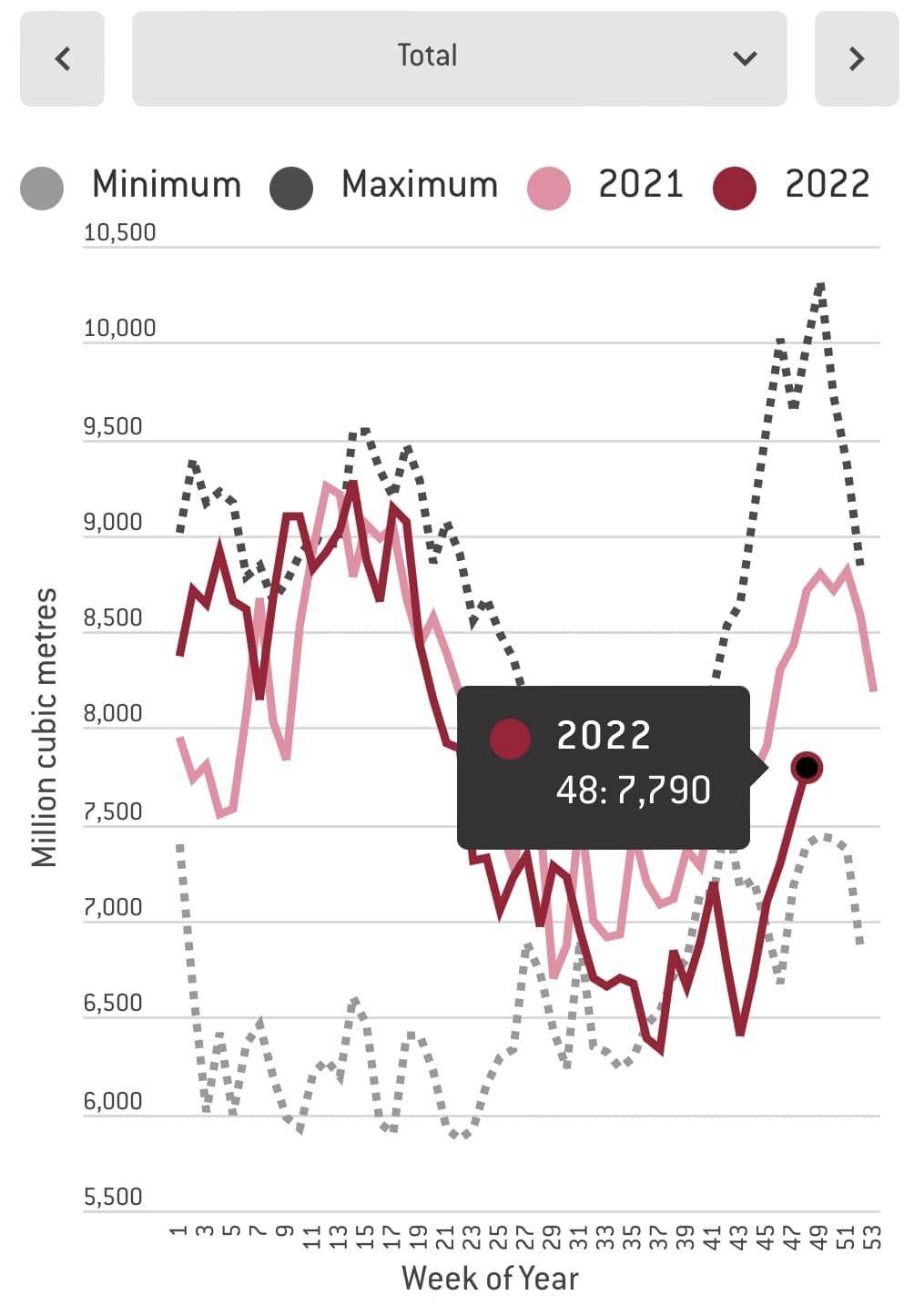The image size is (914, 1316).
Task: Open the Total dropdown selector
Action: tap(459, 58)
